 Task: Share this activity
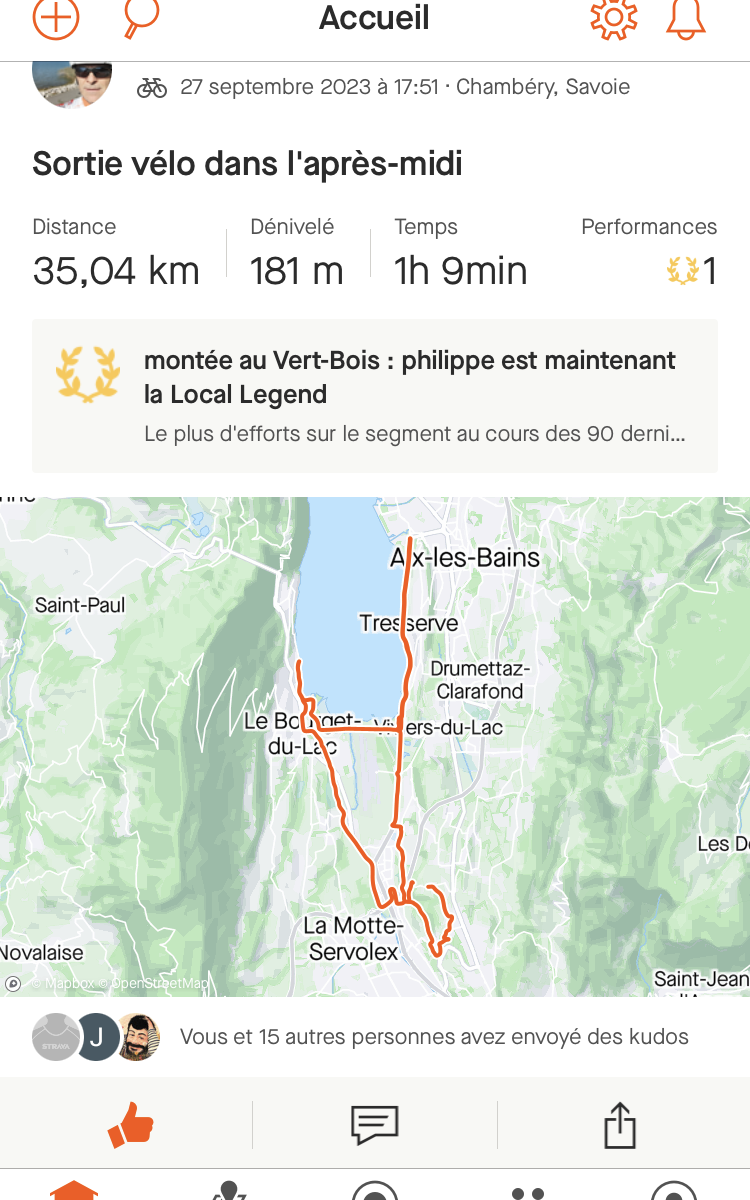click(x=620, y=1124)
